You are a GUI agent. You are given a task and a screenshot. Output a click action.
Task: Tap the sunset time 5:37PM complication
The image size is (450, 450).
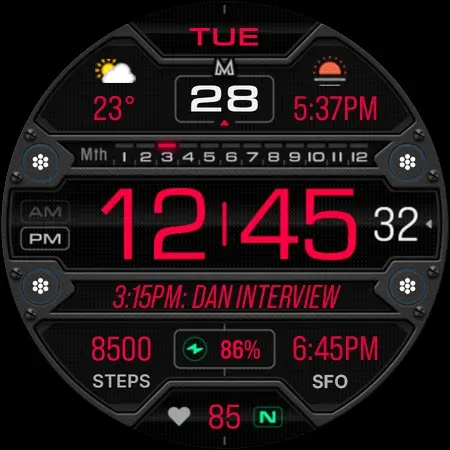pos(335,90)
